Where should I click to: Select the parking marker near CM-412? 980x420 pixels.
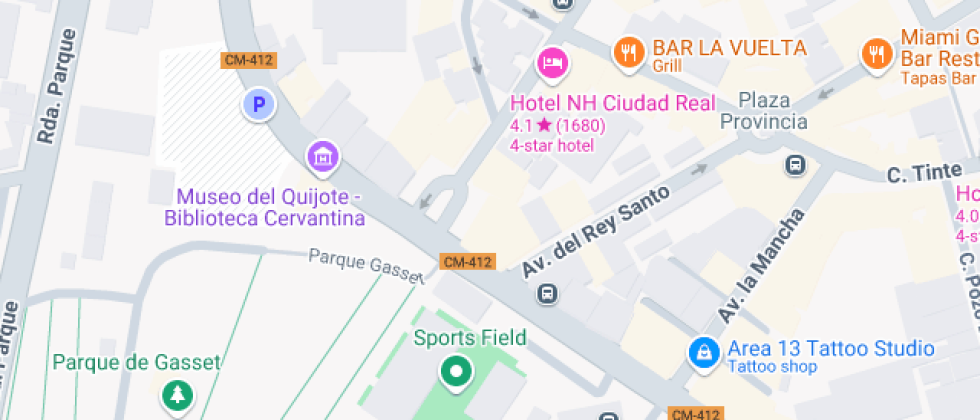(259, 103)
